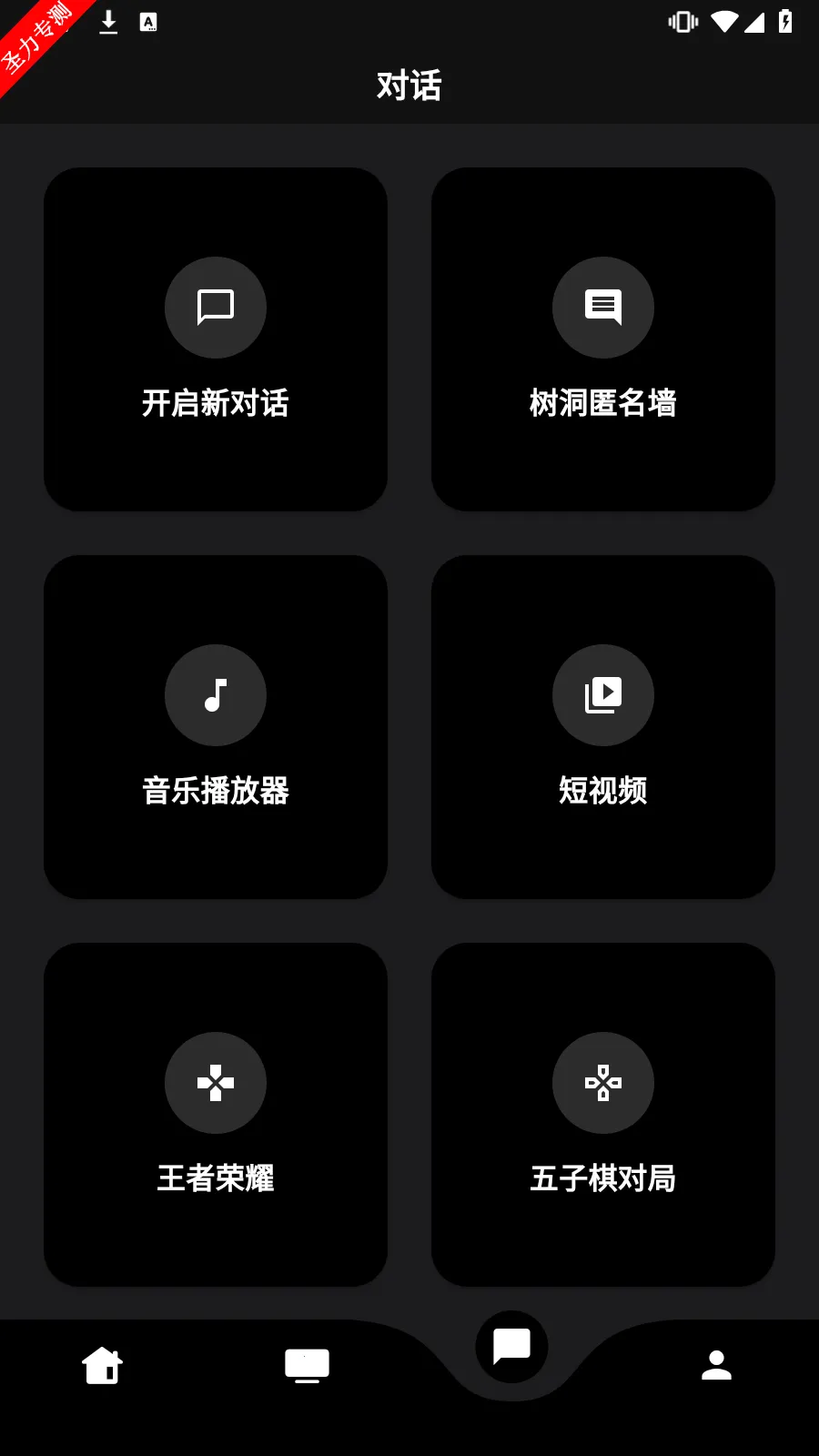Tap the 树洞匿名墙 message board icon
This screenshot has width=819, height=1456.
point(603,308)
